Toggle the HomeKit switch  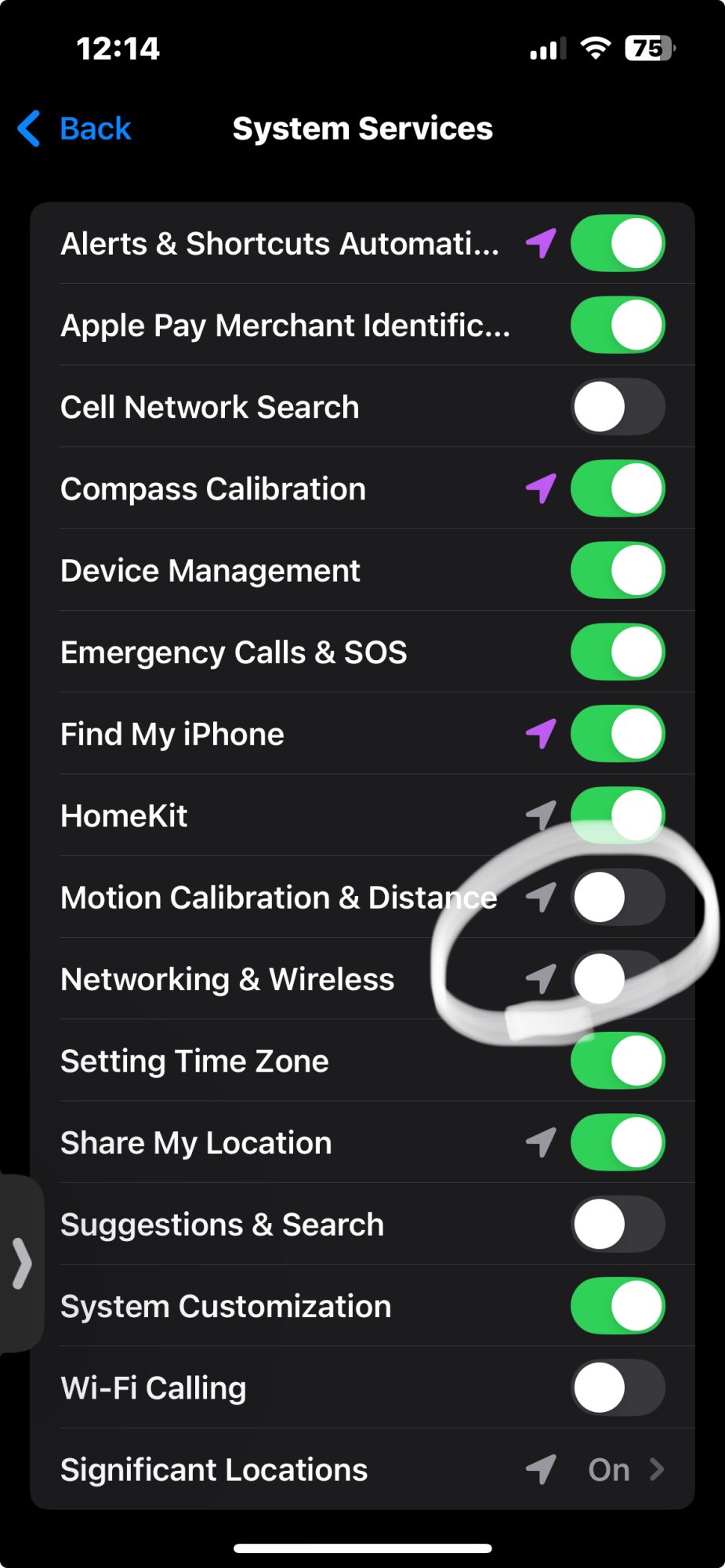tap(618, 816)
